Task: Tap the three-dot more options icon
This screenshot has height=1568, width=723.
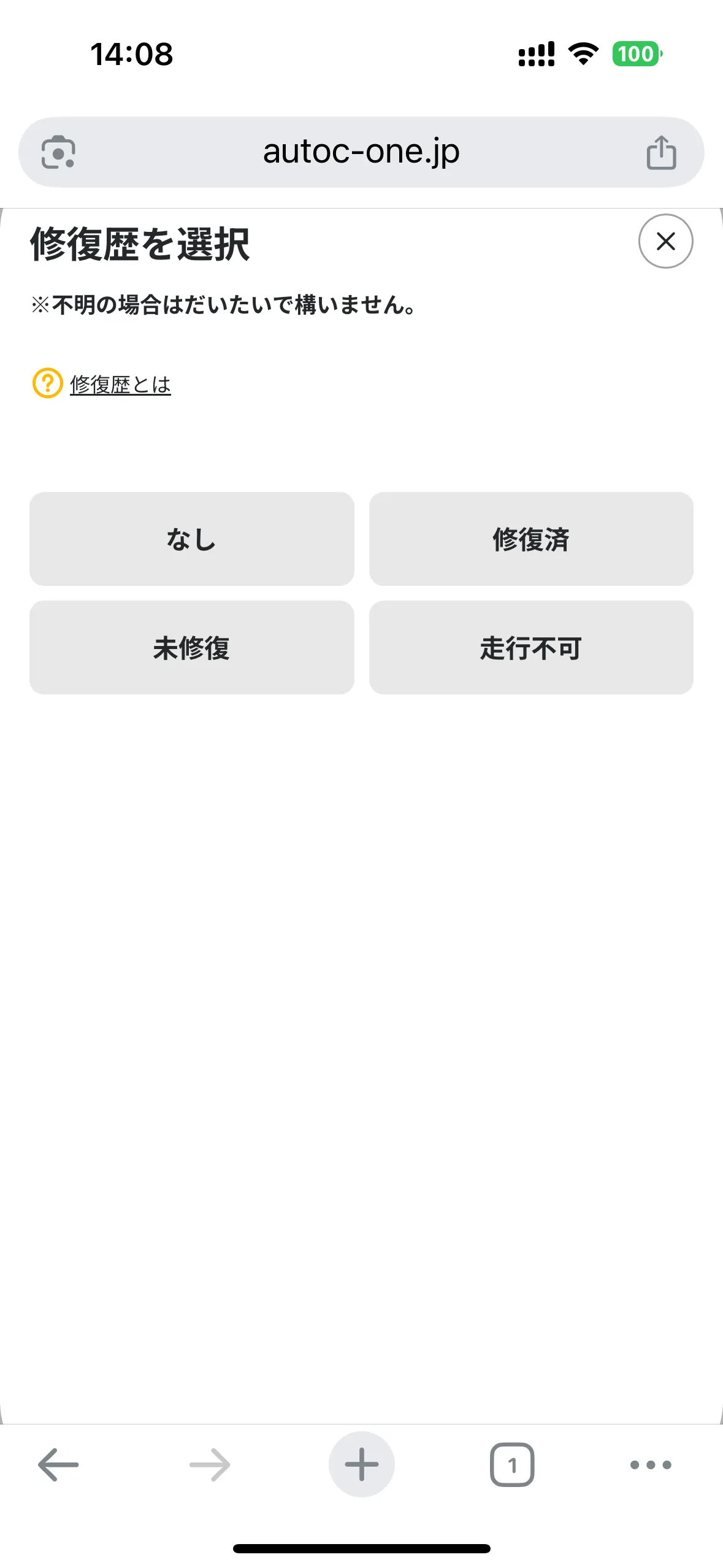Action: point(651,1466)
